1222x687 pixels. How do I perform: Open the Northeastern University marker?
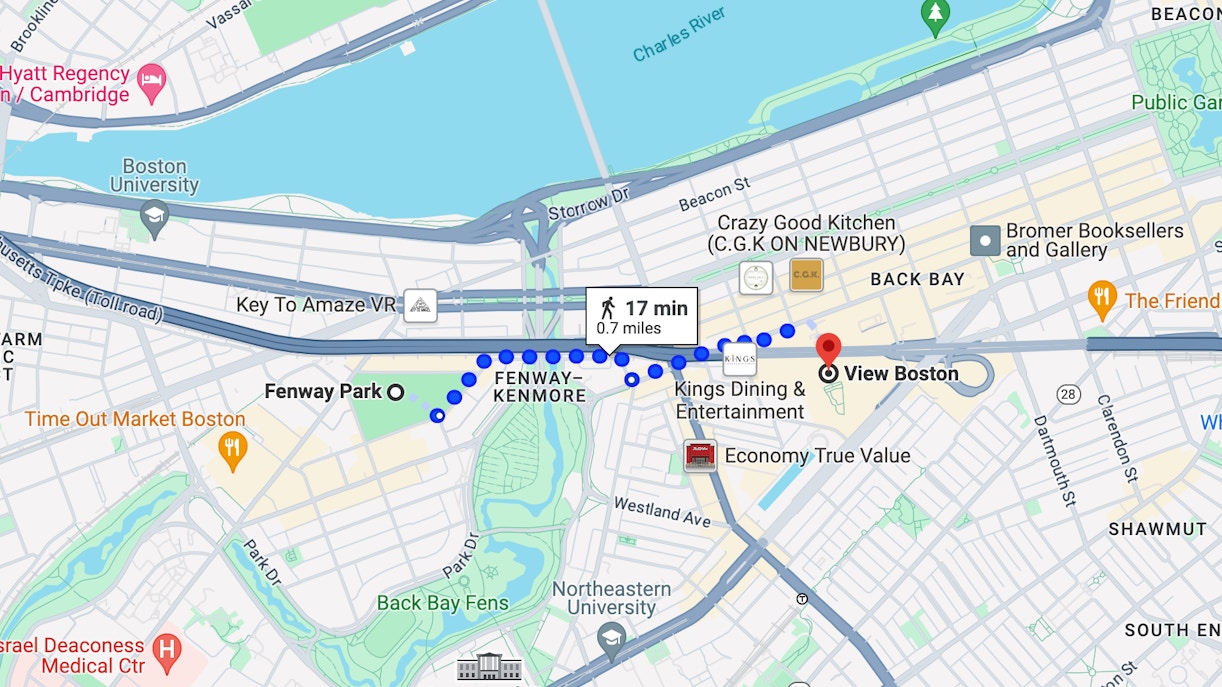(611, 637)
